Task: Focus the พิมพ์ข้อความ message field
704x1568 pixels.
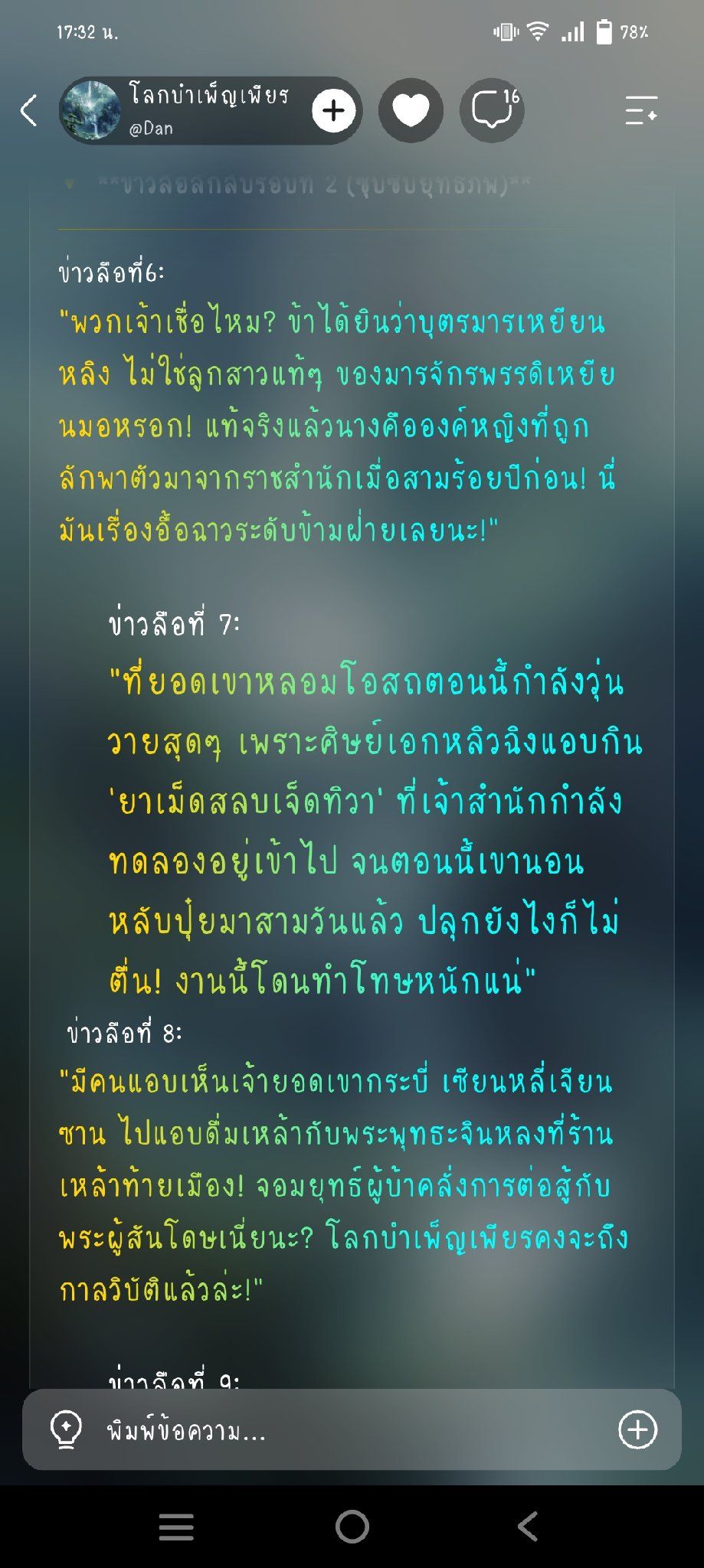Action: tap(352, 1429)
